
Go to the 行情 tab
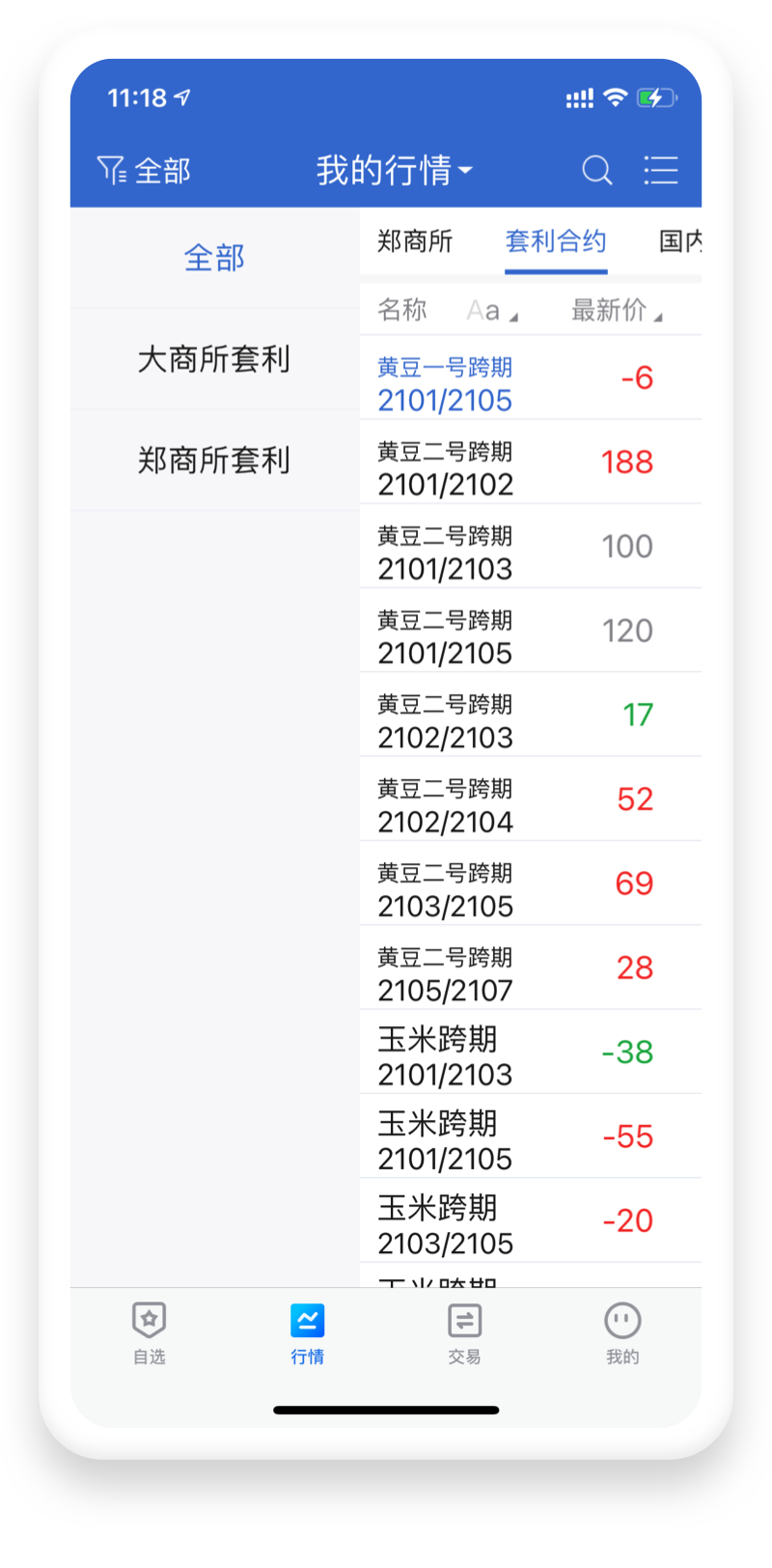(x=308, y=1333)
